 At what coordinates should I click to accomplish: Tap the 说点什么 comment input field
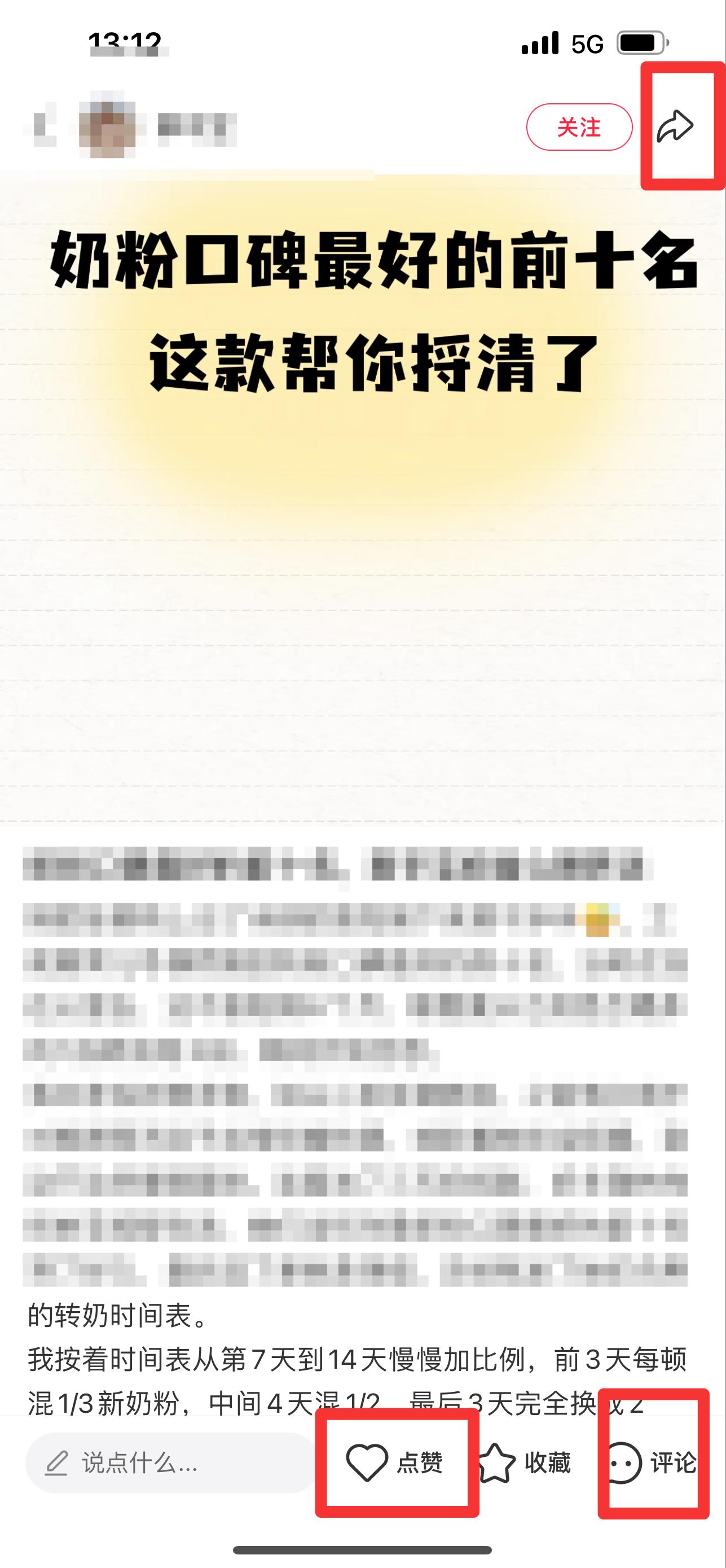pyautogui.click(x=171, y=1462)
